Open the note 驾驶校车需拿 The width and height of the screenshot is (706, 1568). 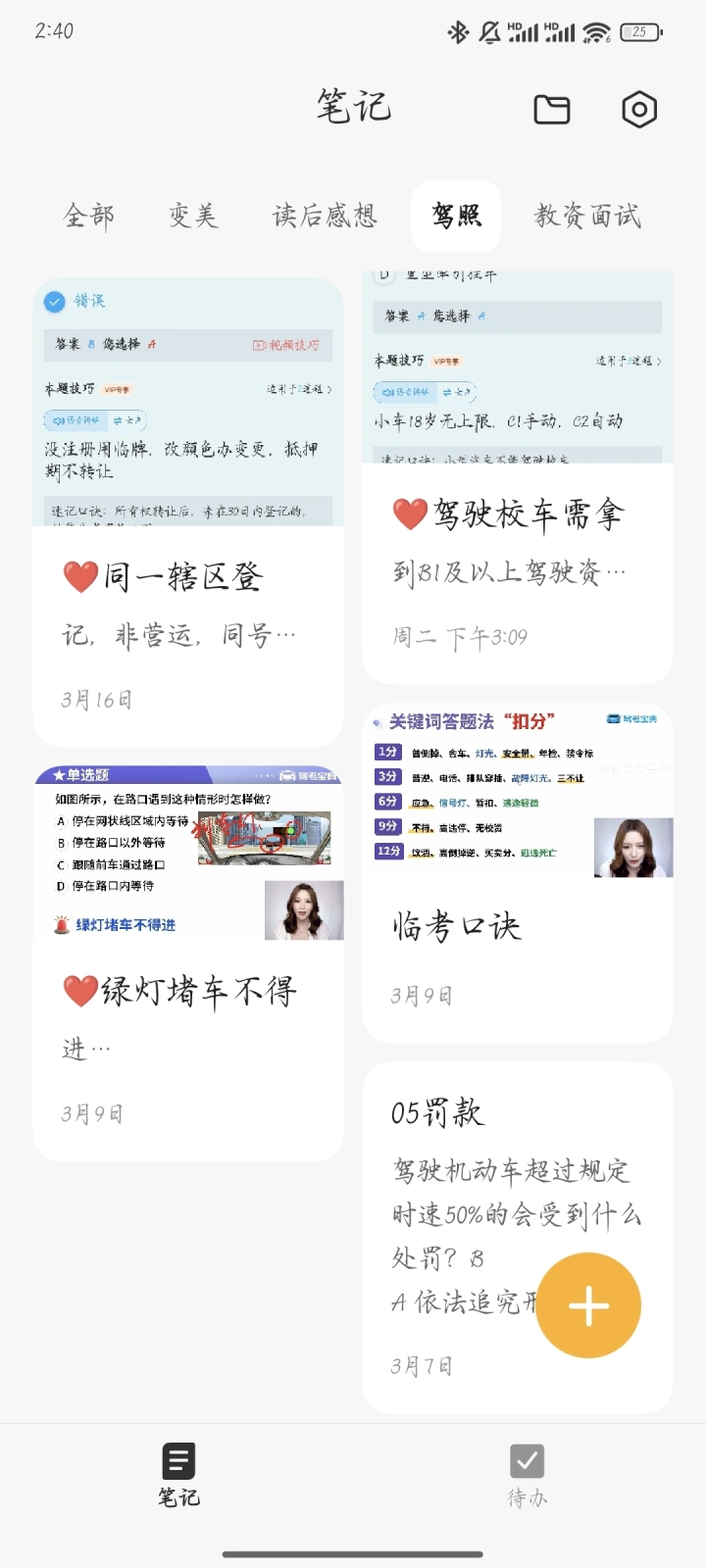[x=518, y=539]
